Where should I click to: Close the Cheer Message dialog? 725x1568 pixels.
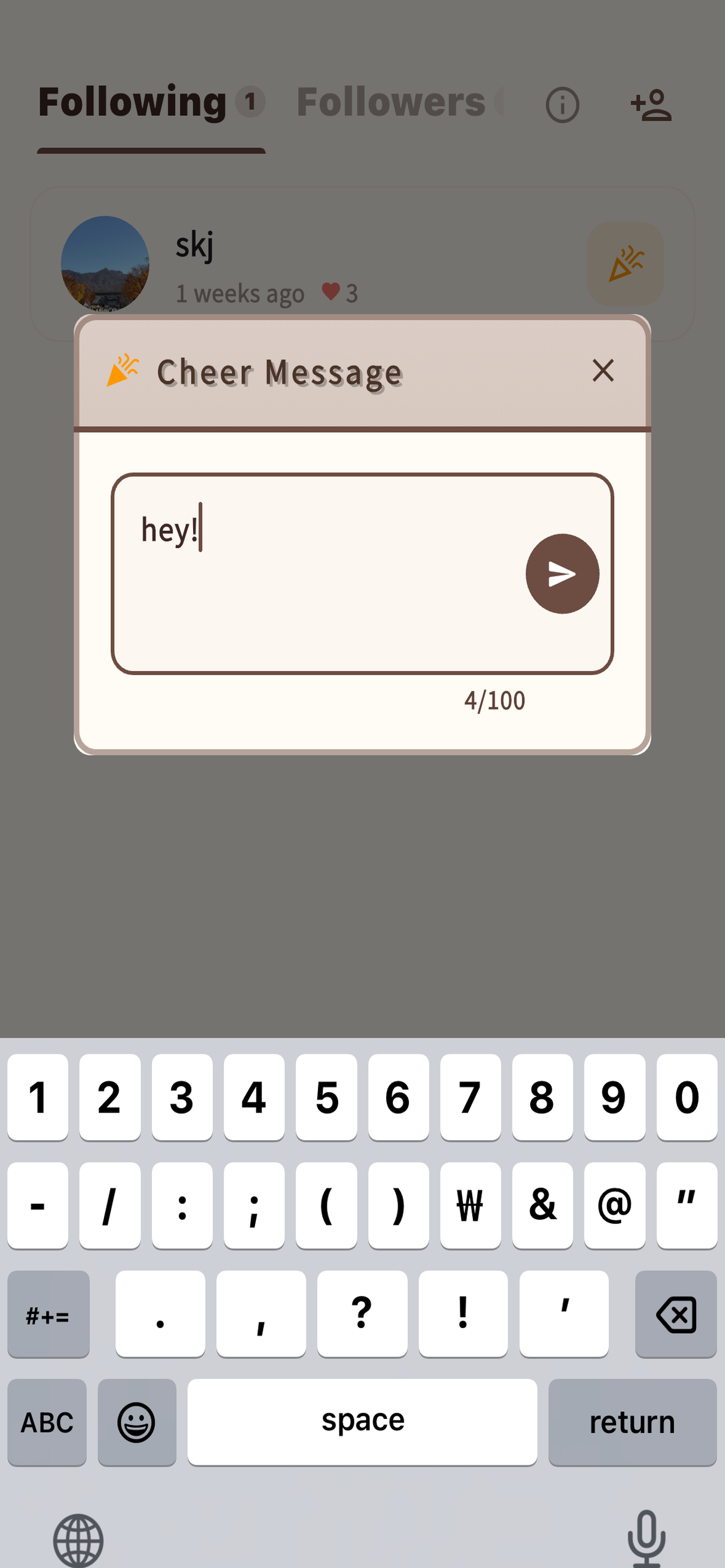click(x=602, y=370)
